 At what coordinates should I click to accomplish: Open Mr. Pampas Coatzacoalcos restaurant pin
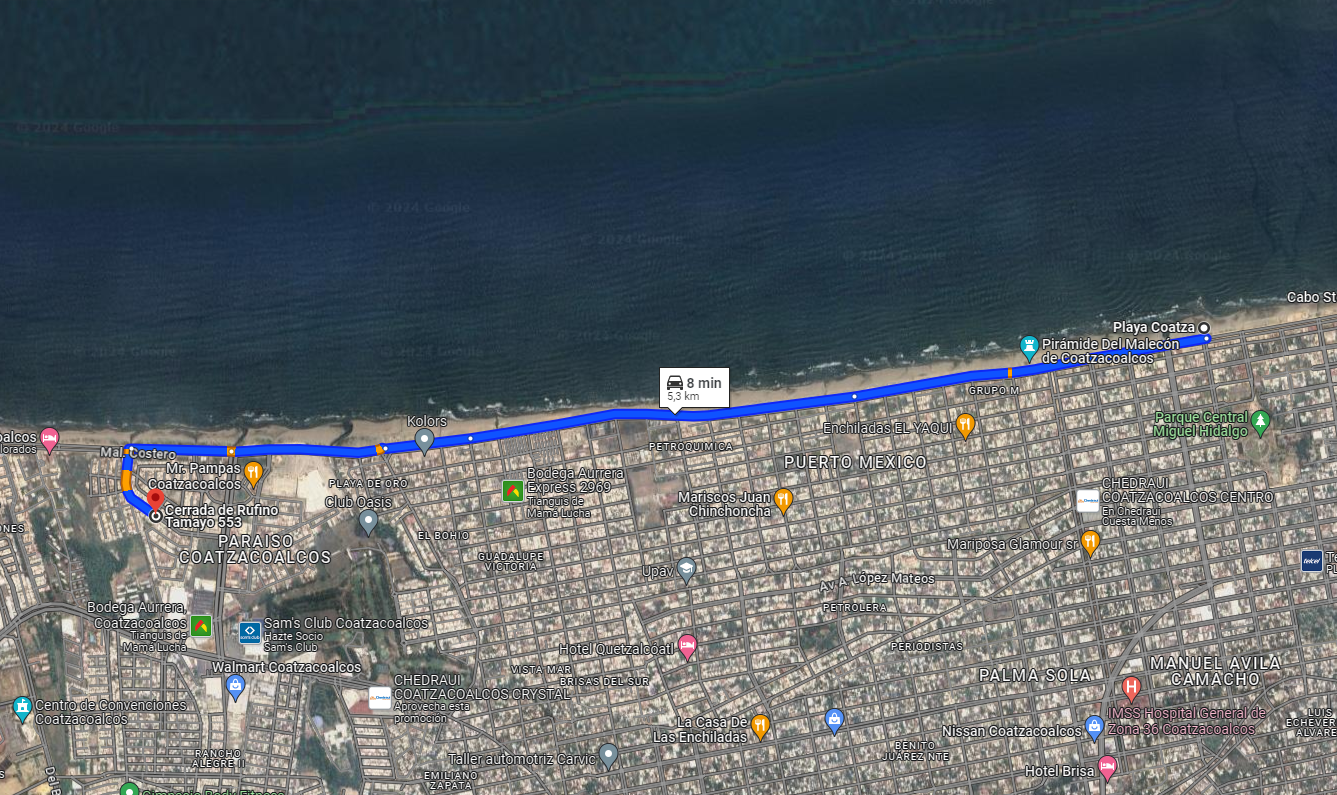tap(253, 471)
